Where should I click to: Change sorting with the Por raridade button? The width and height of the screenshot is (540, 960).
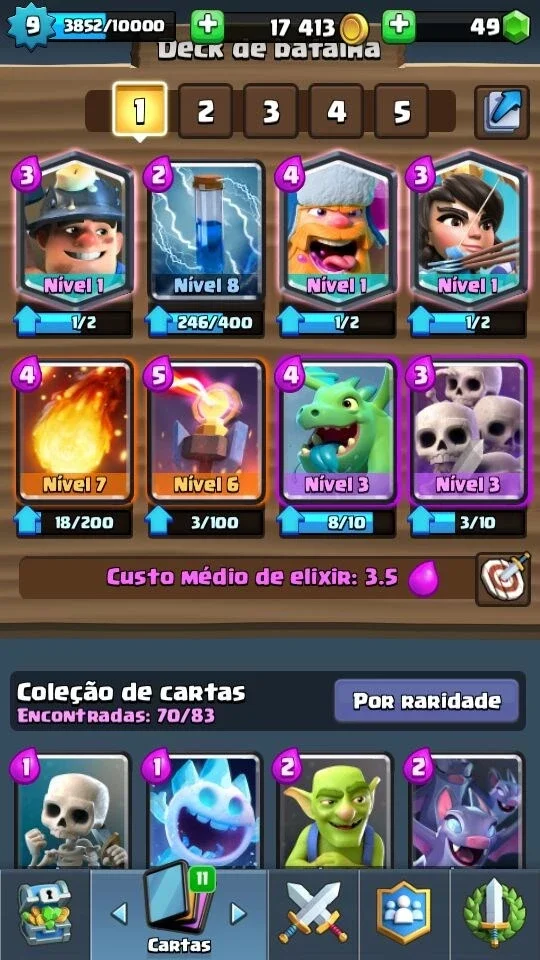pyautogui.click(x=427, y=701)
